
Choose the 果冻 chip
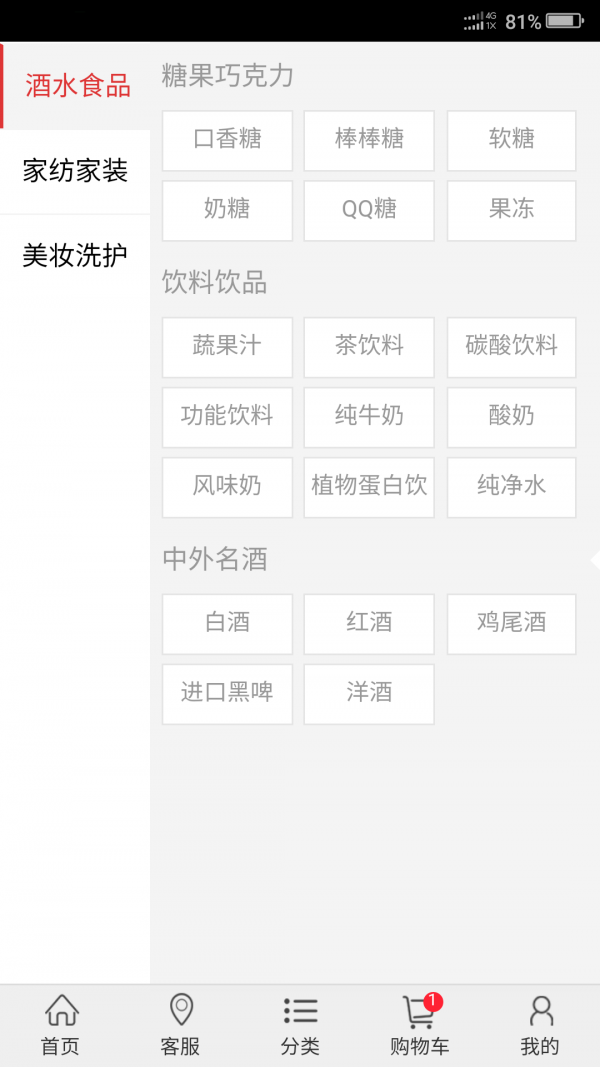click(x=511, y=210)
